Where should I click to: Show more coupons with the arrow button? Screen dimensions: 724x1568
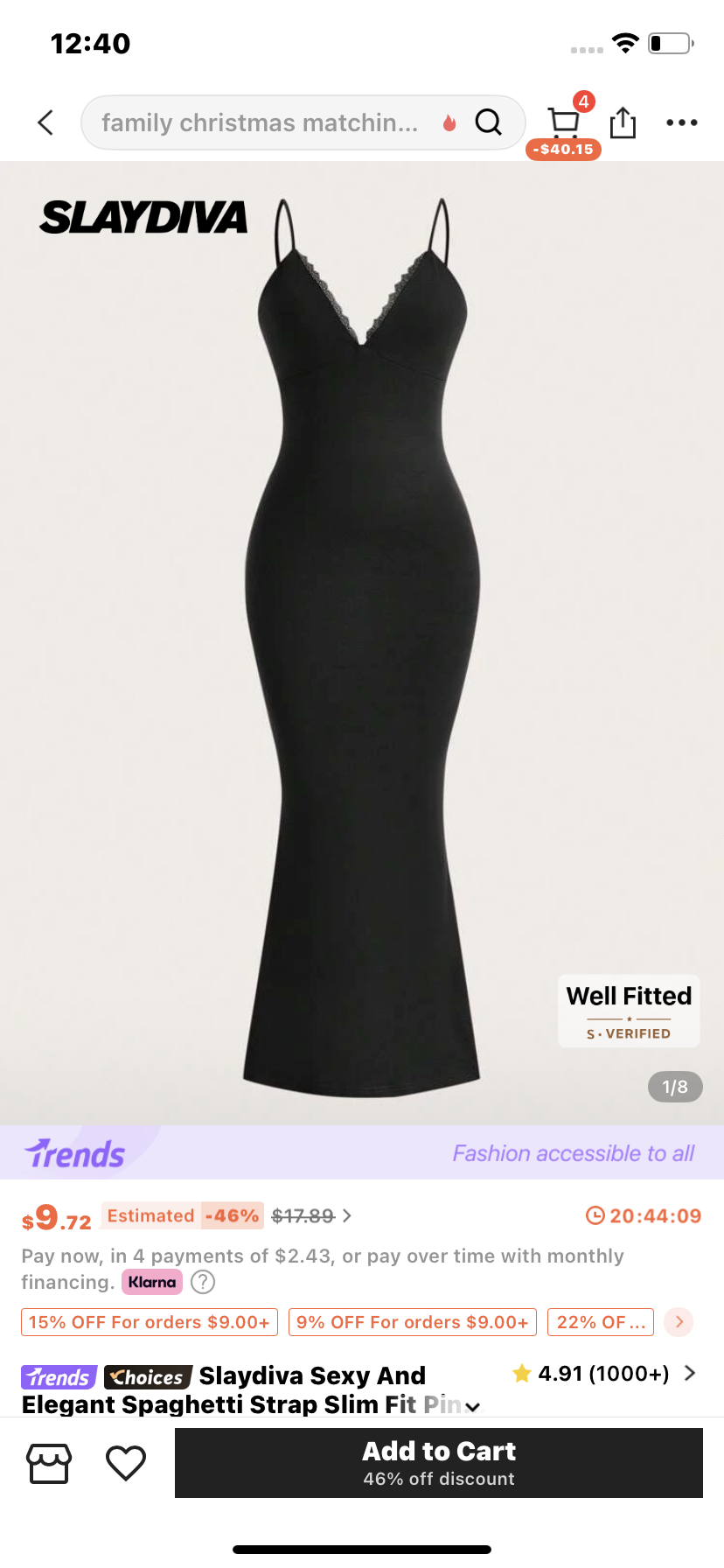click(x=679, y=1322)
